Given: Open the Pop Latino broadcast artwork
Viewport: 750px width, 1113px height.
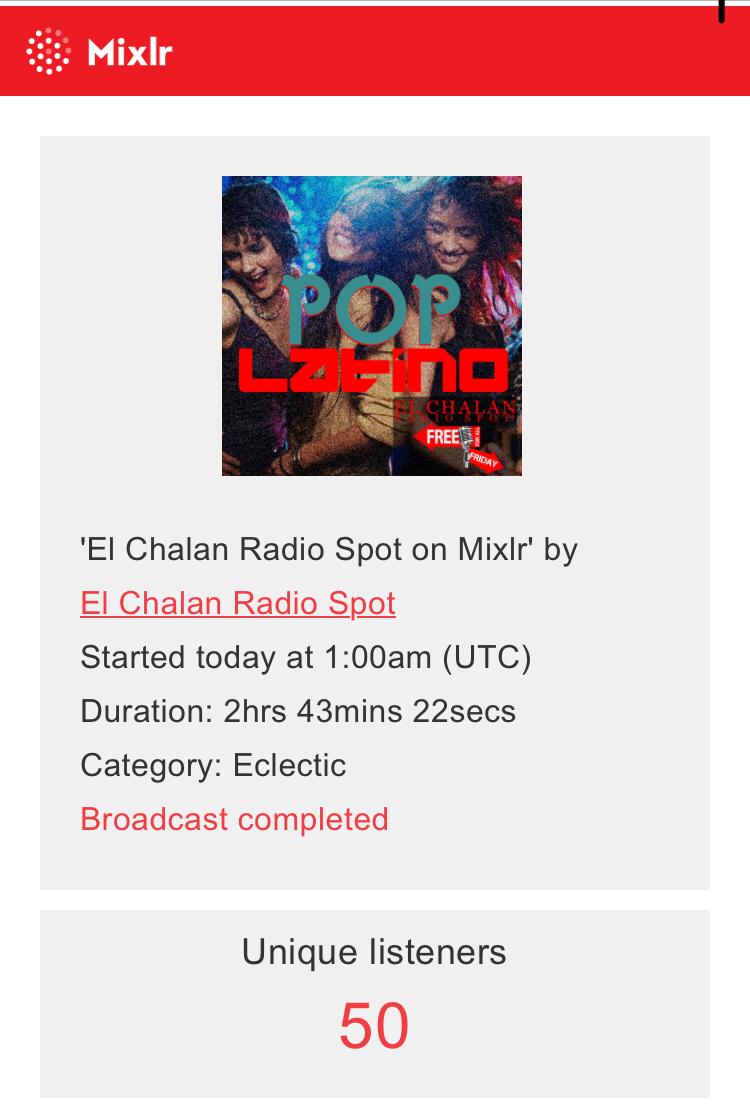Looking at the screenshot, I should (x=372, y=326).
